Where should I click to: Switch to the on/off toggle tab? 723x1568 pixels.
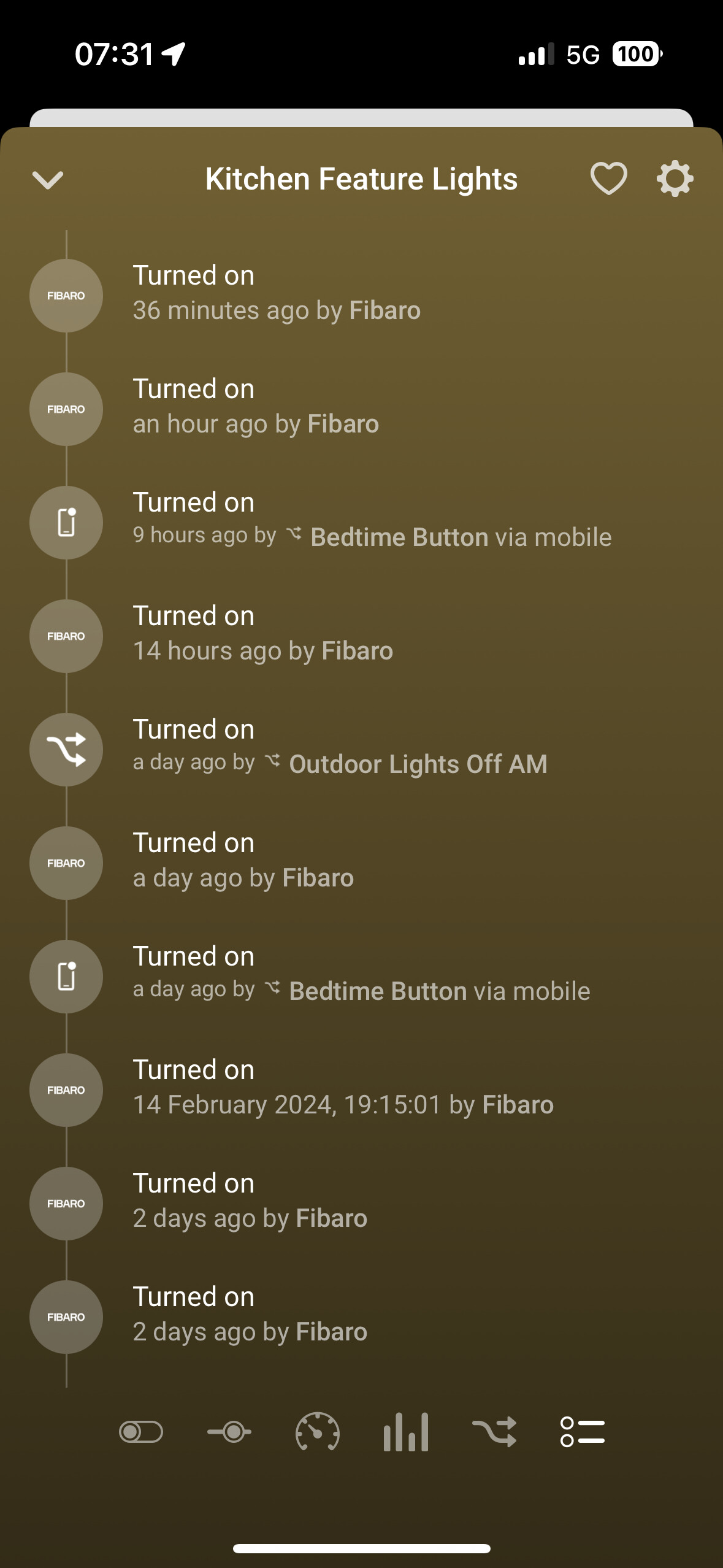click(141, 1432)
